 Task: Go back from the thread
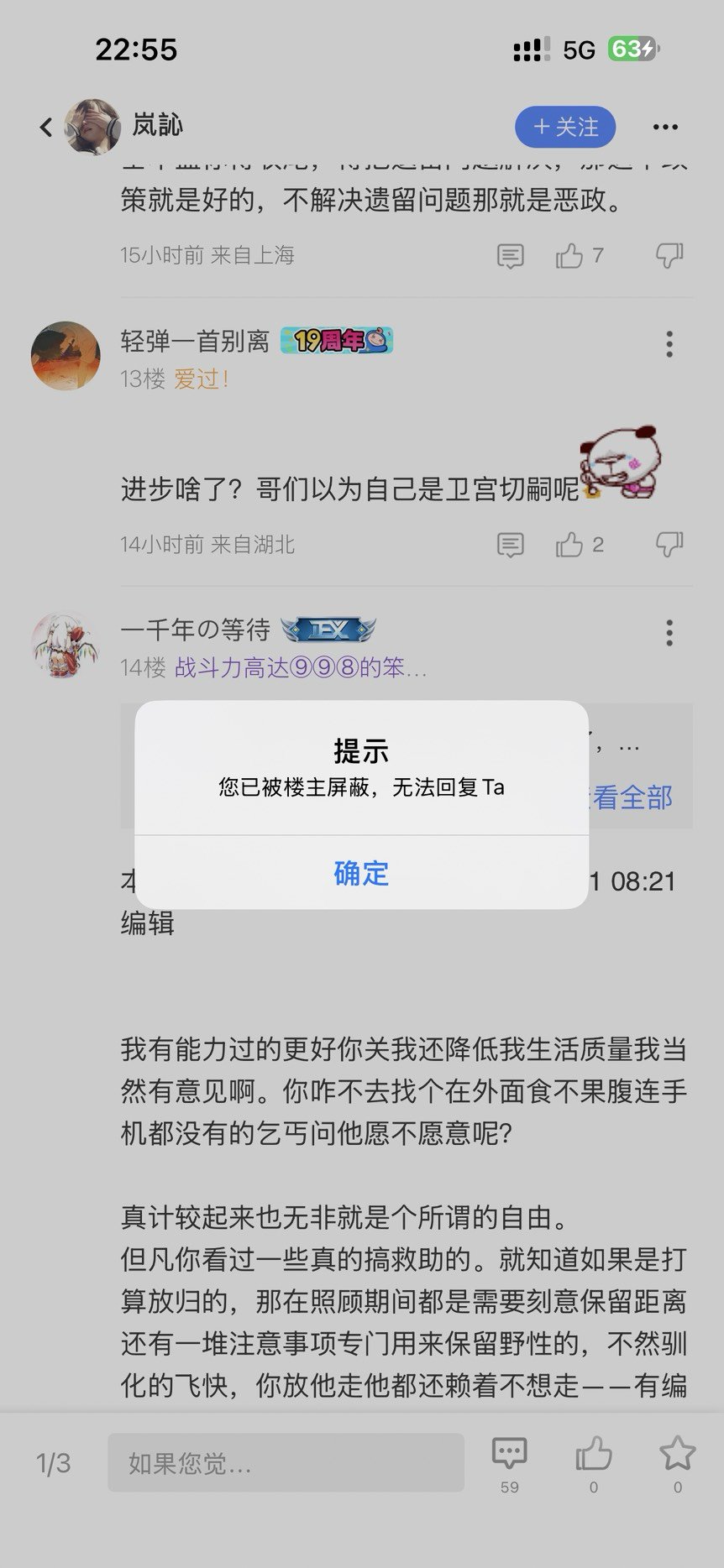[46, 127]
